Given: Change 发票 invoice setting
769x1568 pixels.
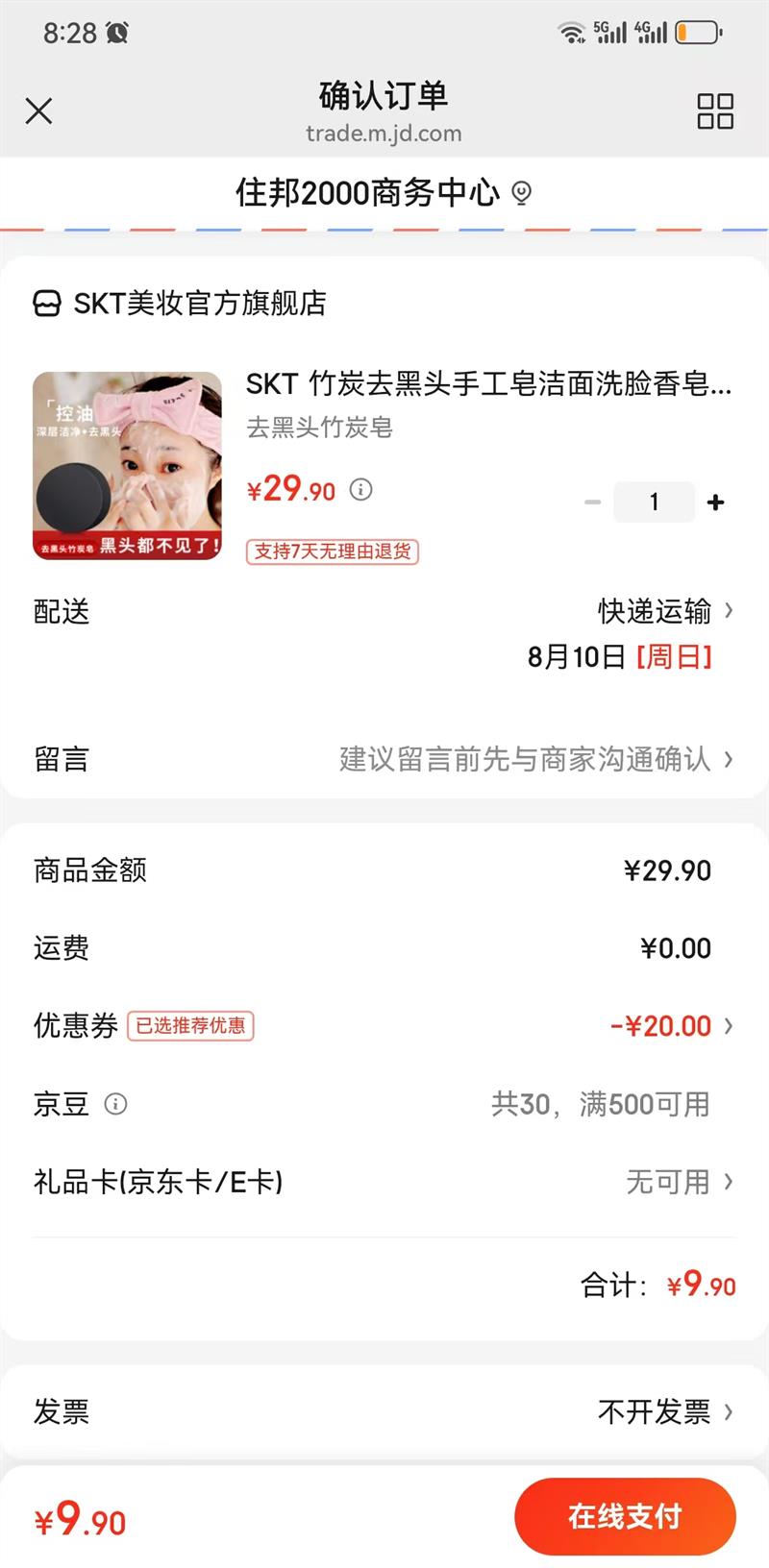Looking at the screenshot, I should point(663,1411).
